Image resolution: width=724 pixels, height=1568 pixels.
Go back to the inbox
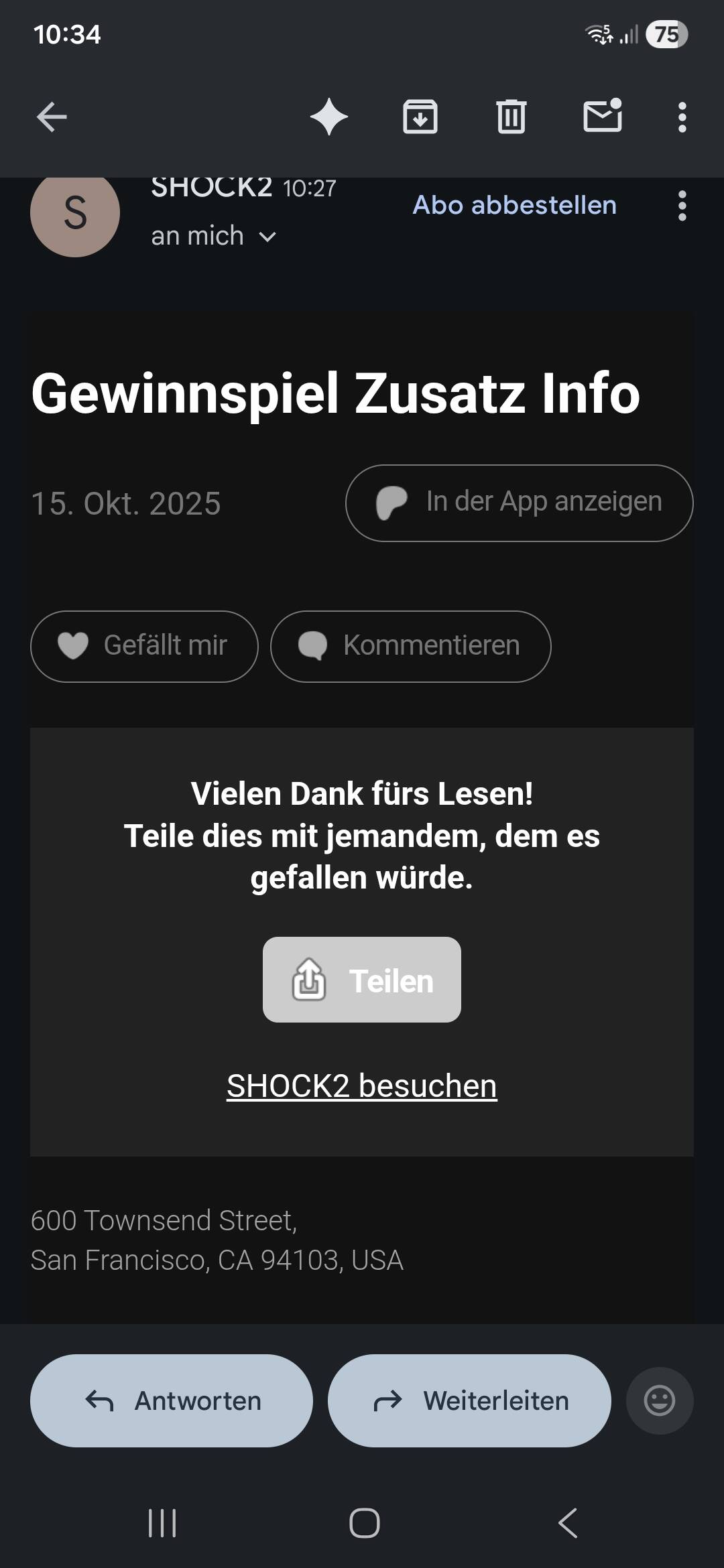pos(52,117)
